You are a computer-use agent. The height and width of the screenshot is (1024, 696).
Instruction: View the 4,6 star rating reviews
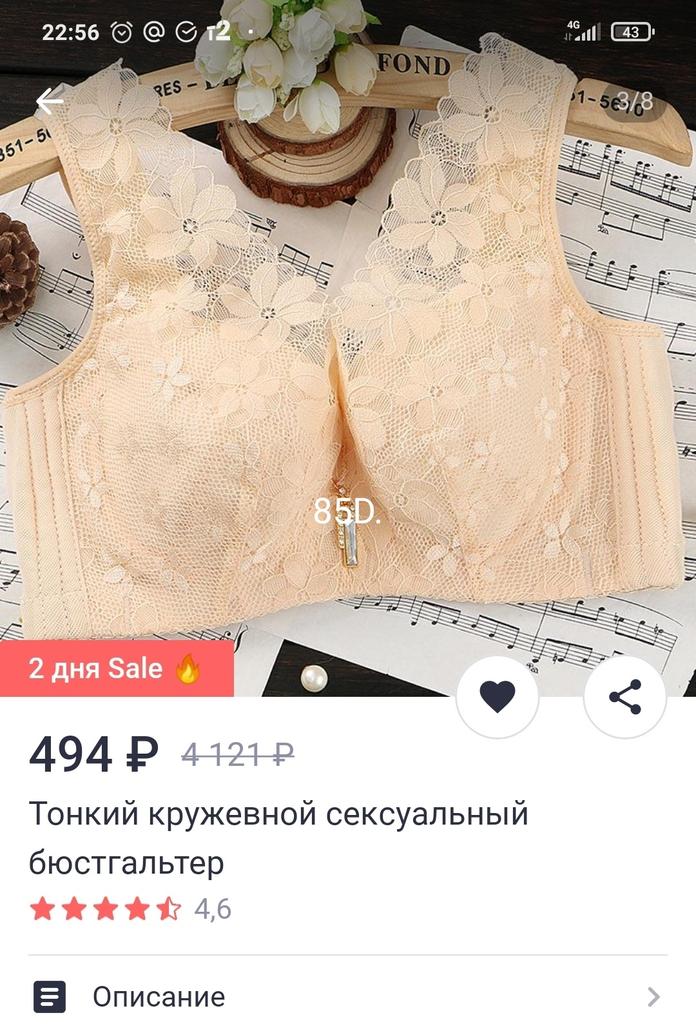point(130,909)
